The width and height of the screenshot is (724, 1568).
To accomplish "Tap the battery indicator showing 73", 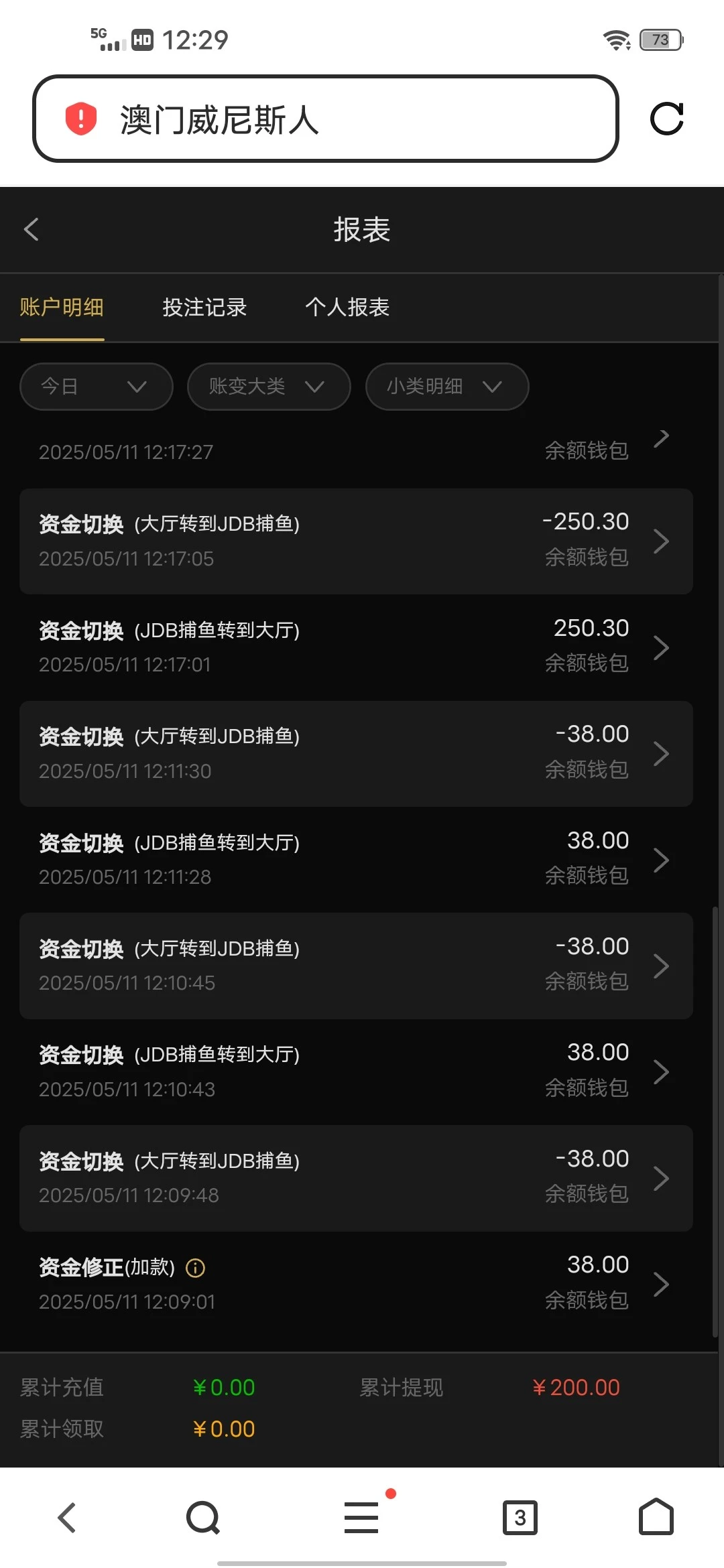I will coord(660,39).
